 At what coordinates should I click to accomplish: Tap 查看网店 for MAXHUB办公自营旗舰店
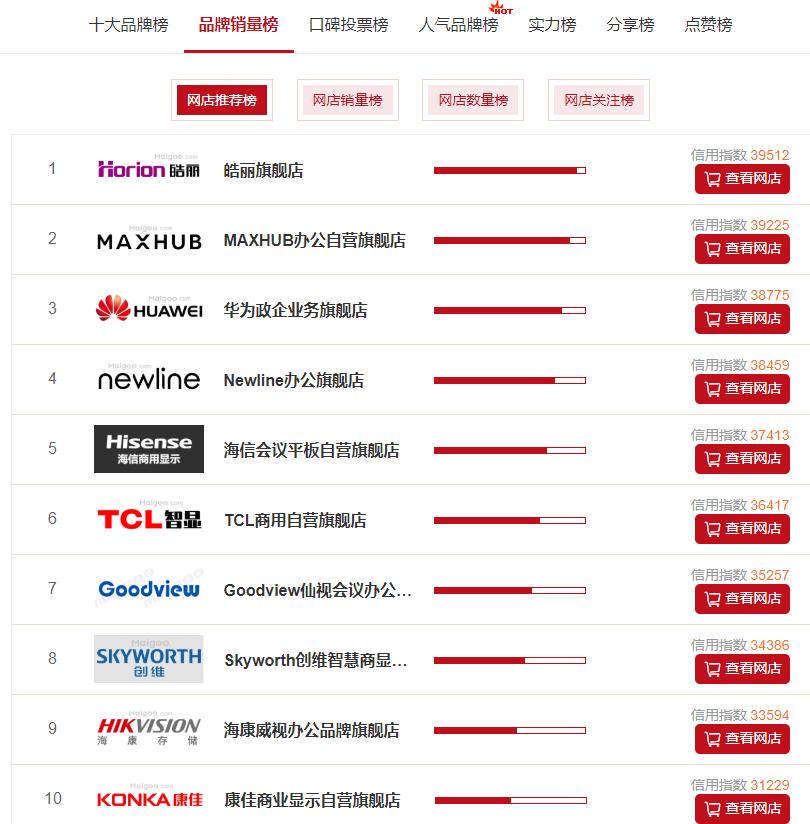coord(742,249)
